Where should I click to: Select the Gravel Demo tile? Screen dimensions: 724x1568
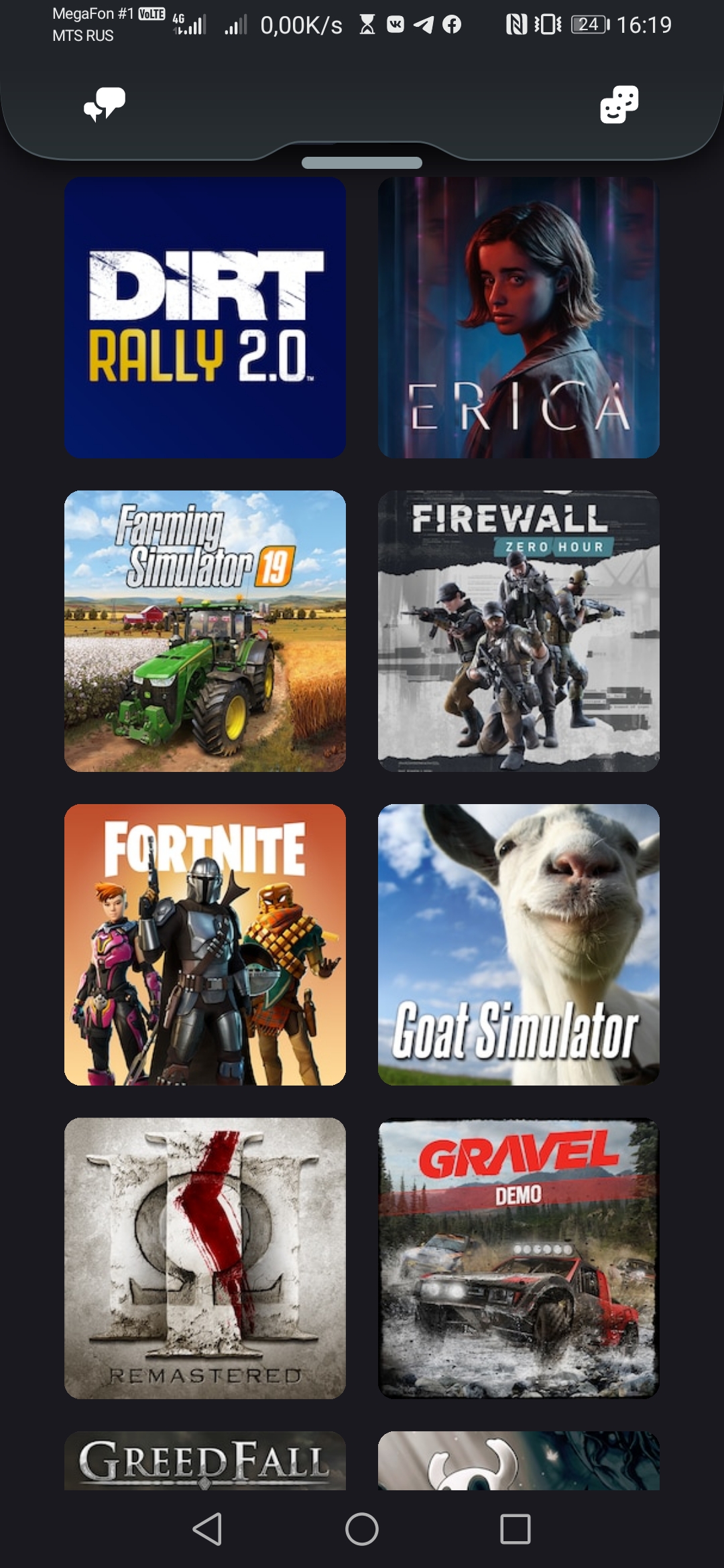[x=518, y=1258]
